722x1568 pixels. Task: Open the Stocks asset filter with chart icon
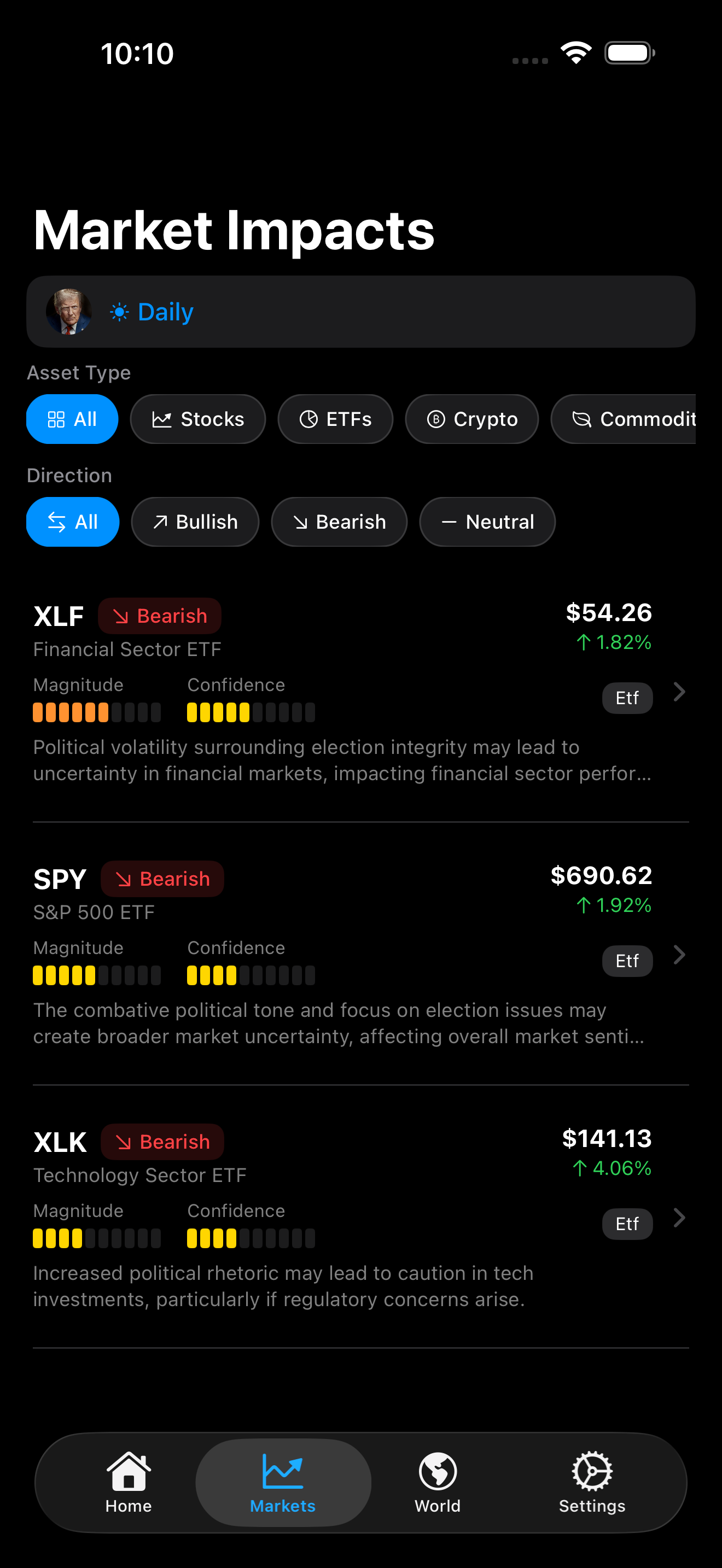[198, 419]
